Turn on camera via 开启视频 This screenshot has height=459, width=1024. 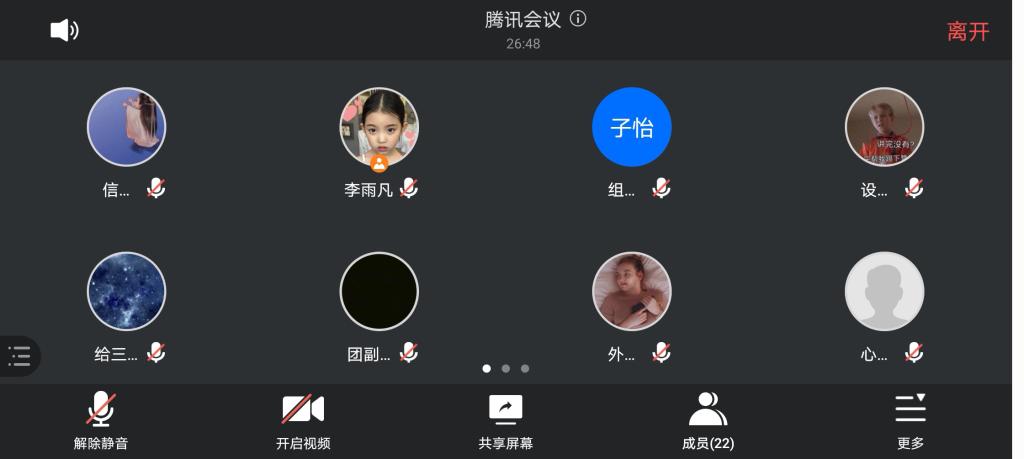pos(303,421)
